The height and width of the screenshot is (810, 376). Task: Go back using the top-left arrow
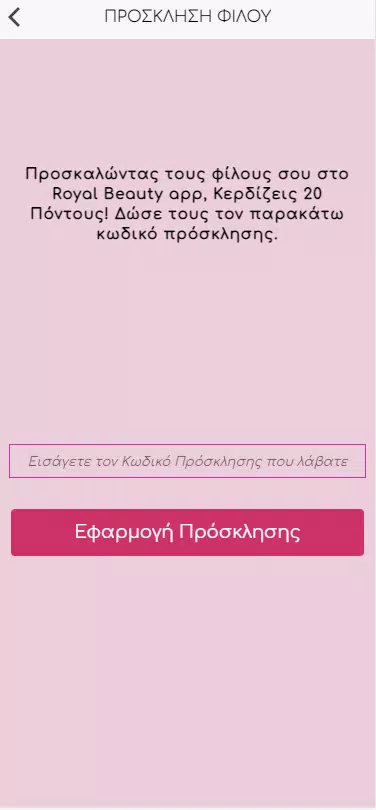pyautogui.click(x=14, y=18)
